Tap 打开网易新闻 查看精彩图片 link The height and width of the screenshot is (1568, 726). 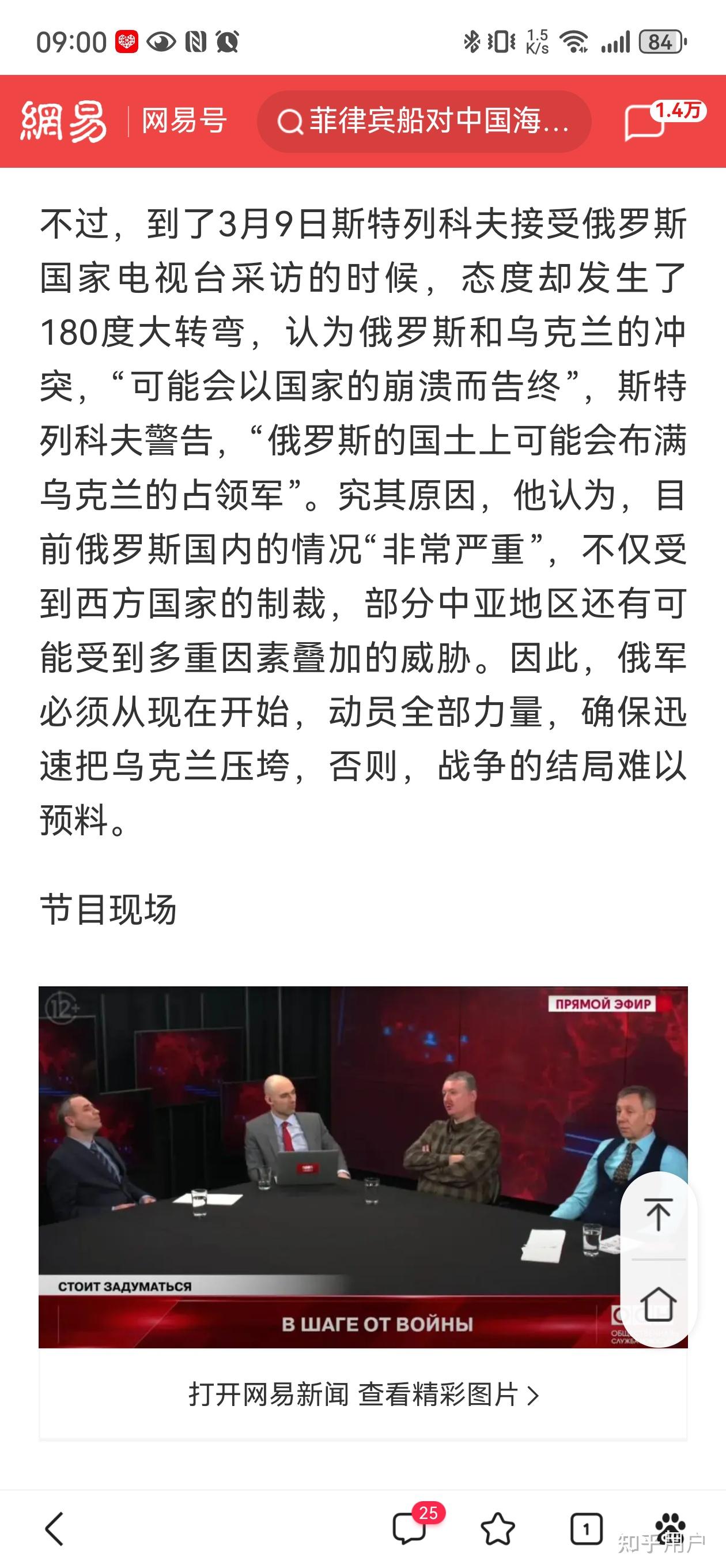(364, 1393)
